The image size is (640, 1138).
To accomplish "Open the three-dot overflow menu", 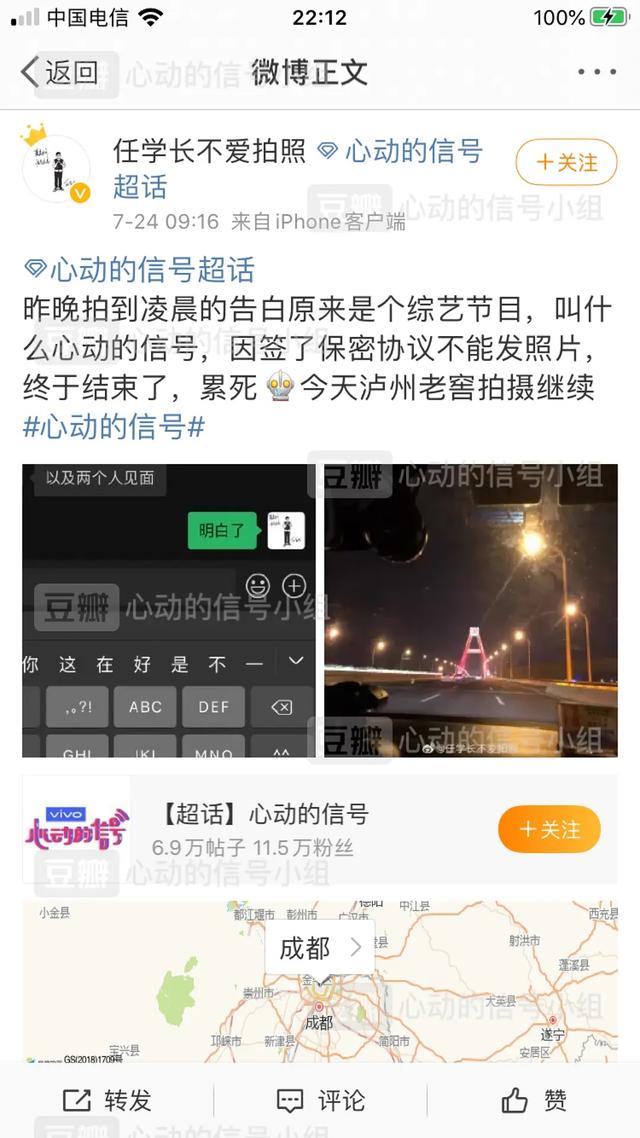I will click(x=597, y=72).
